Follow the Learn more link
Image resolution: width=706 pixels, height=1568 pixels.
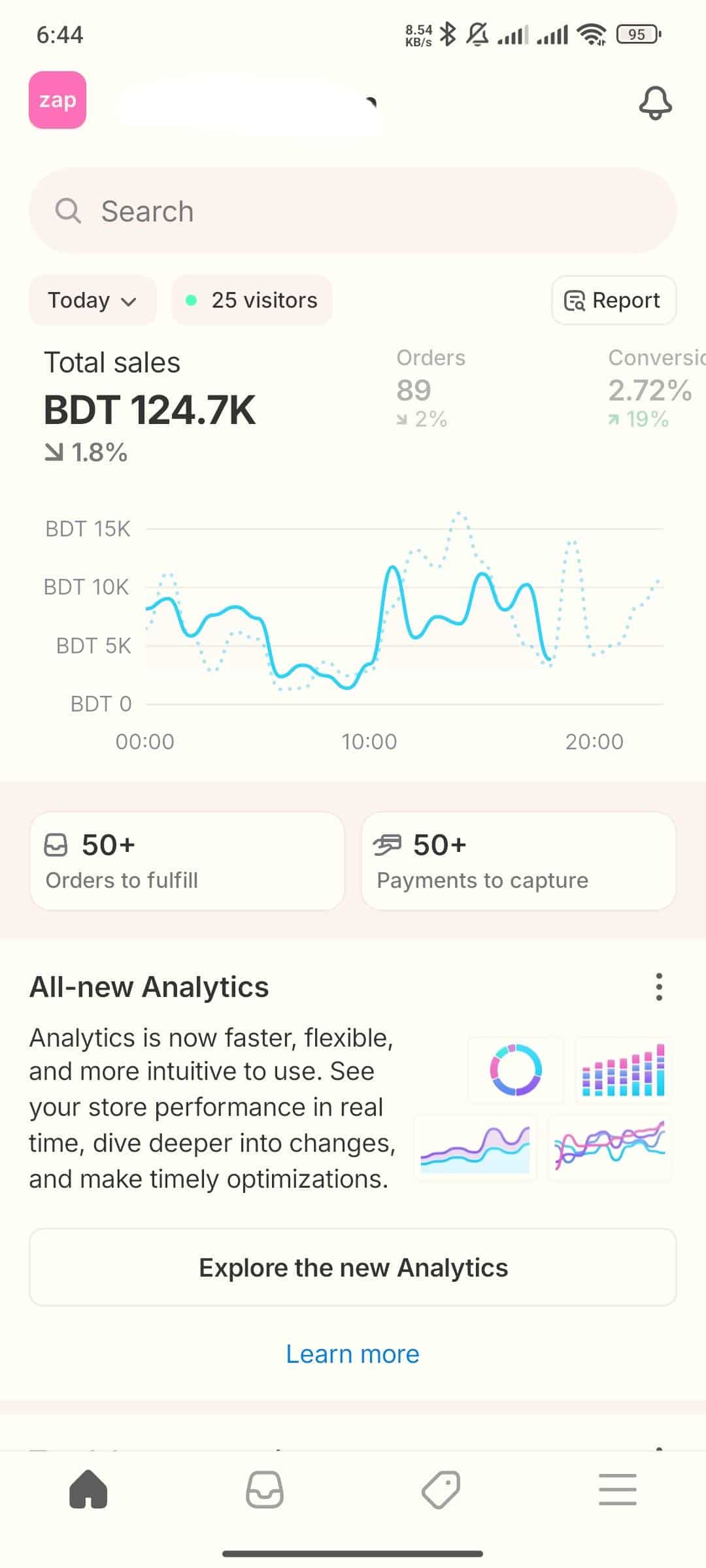(x=353, y=1354)
